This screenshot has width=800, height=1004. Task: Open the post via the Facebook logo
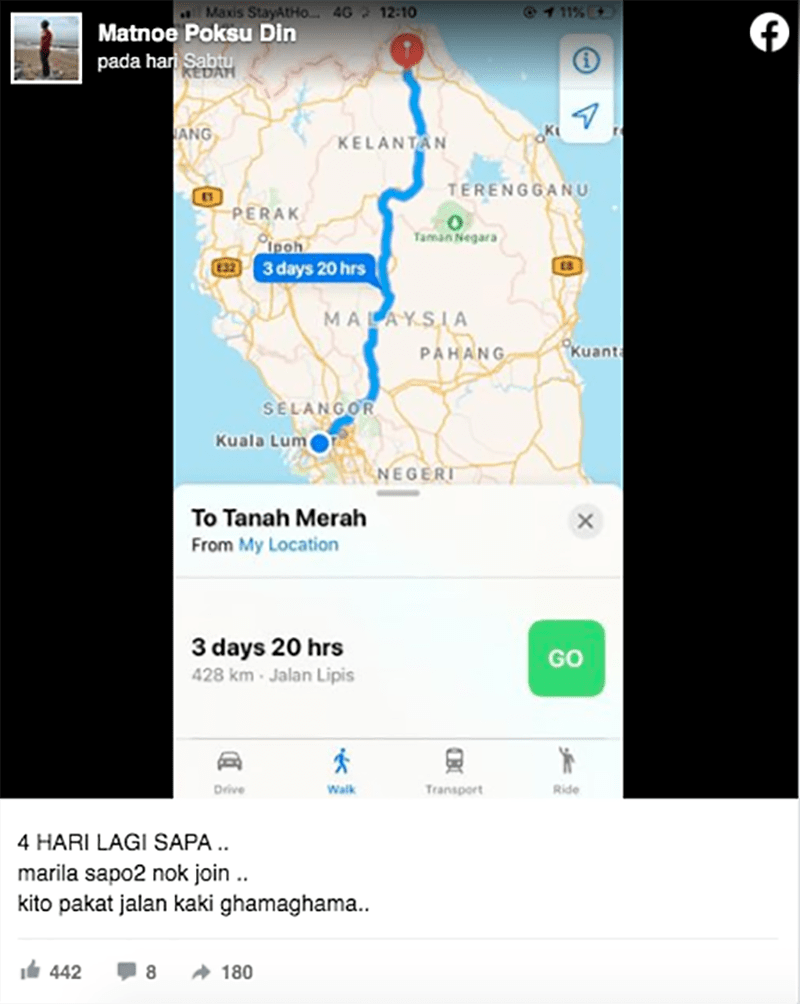pyautogui.click(x=769, y=34)
